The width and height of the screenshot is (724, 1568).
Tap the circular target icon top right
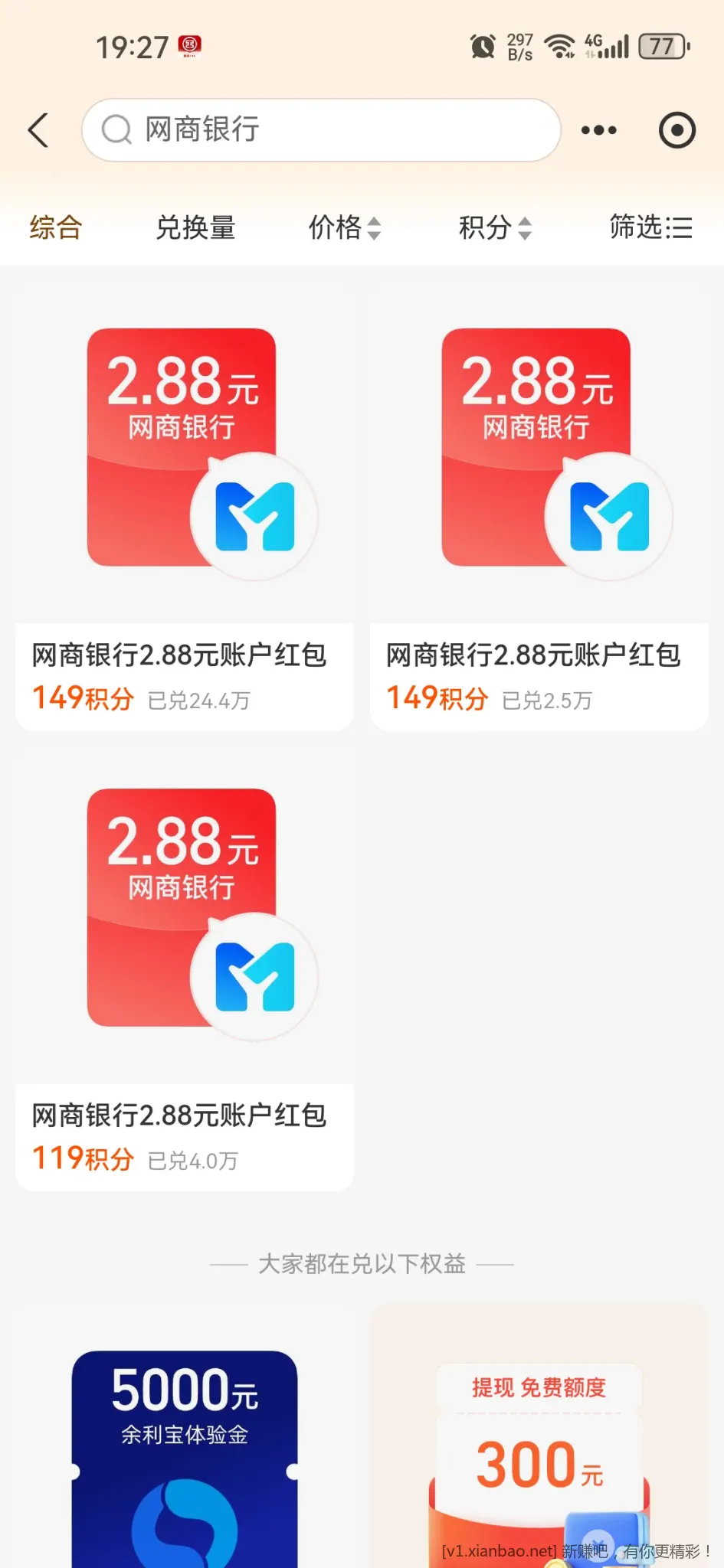coord(677,130)
